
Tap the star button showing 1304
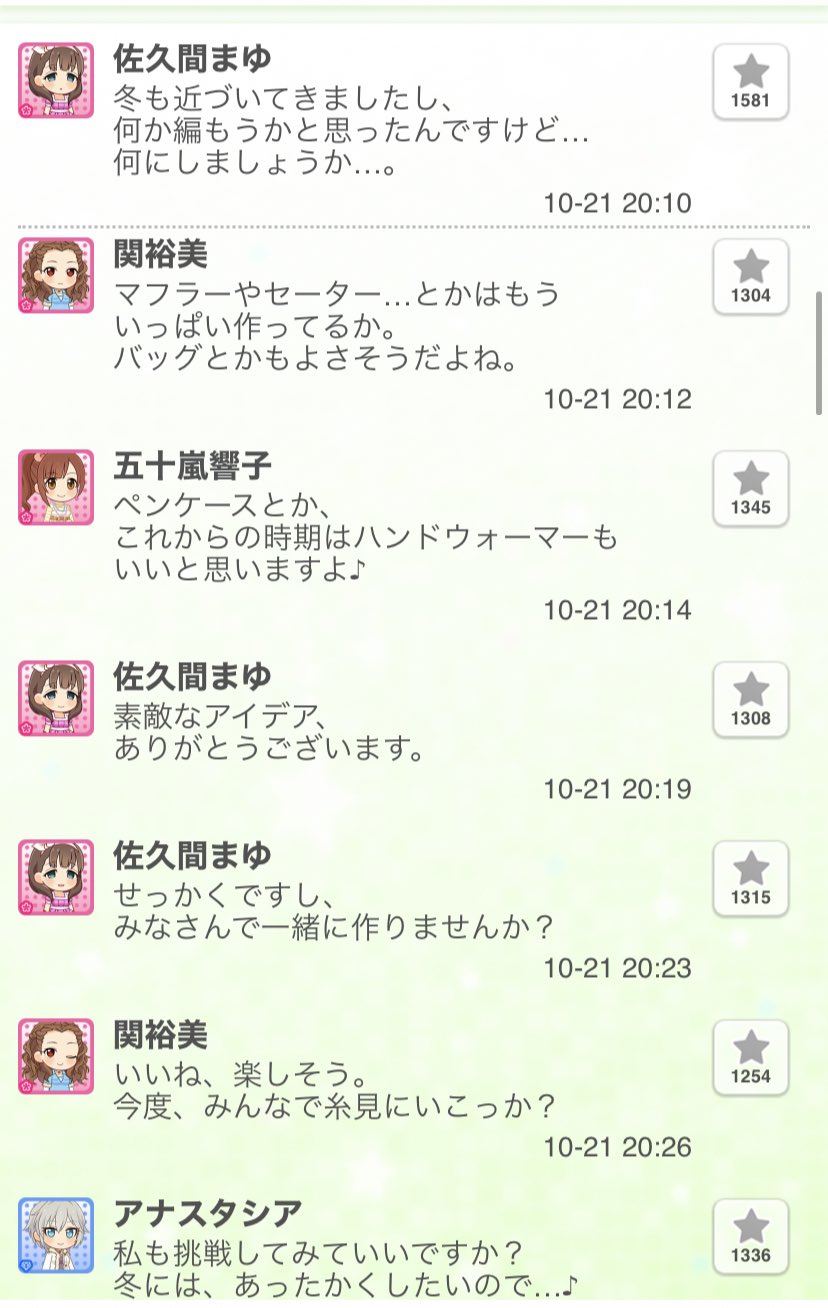750,277
